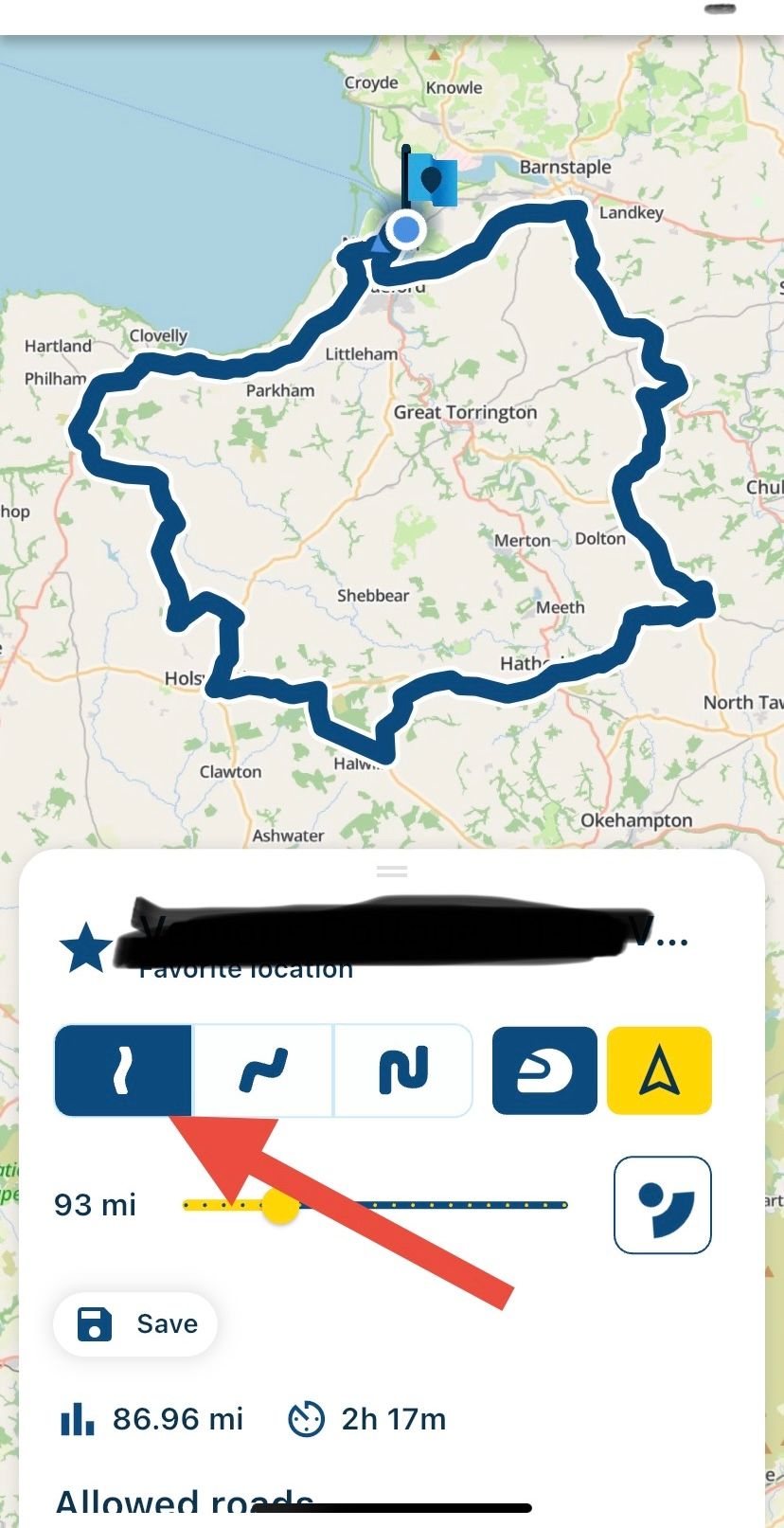The width and height of the screenshot is (784, 1528).
Task: Tap the round trip route button
Action: (544, 1070)
